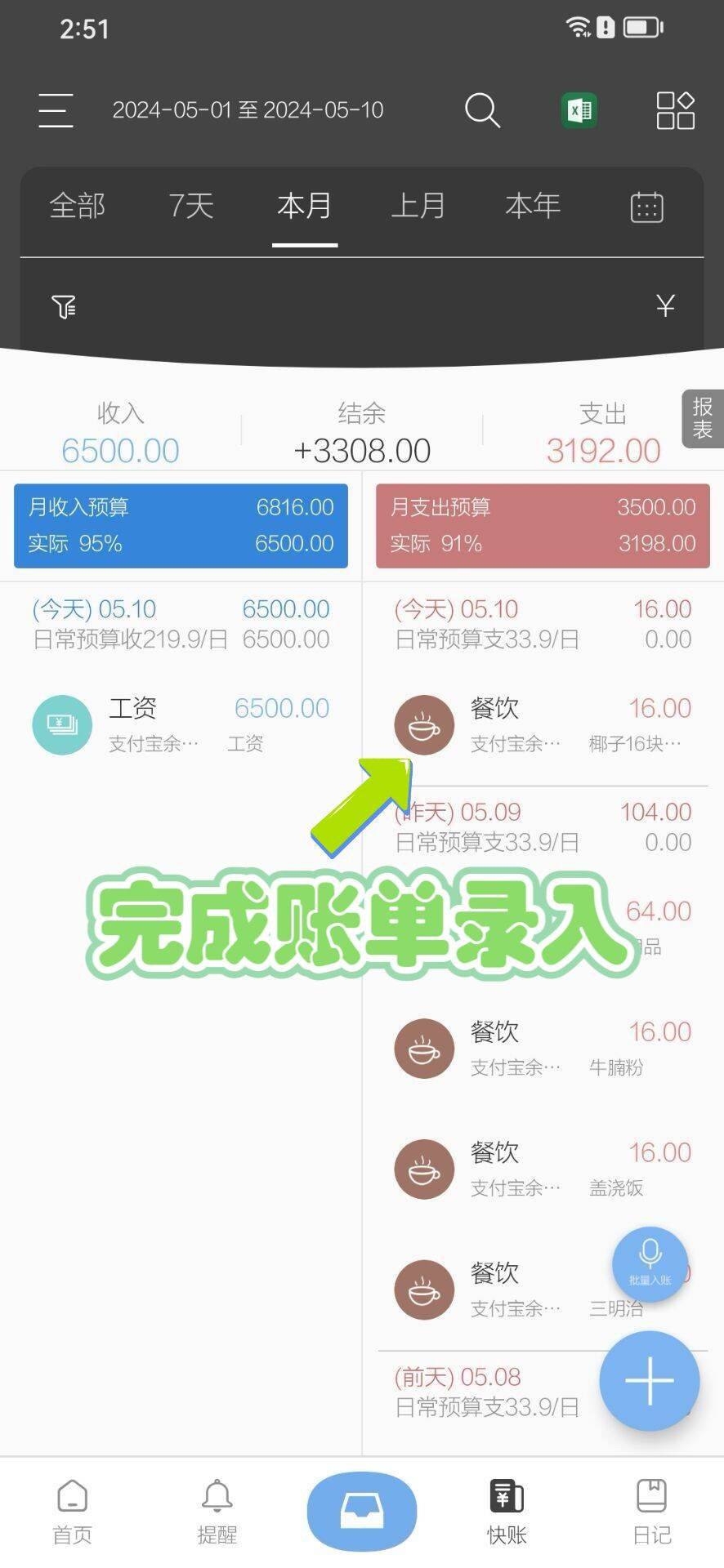The height and width of the screenshot is (1568, 724).
Task: Open the hamburger drawer menu
Action: [56, 110]
